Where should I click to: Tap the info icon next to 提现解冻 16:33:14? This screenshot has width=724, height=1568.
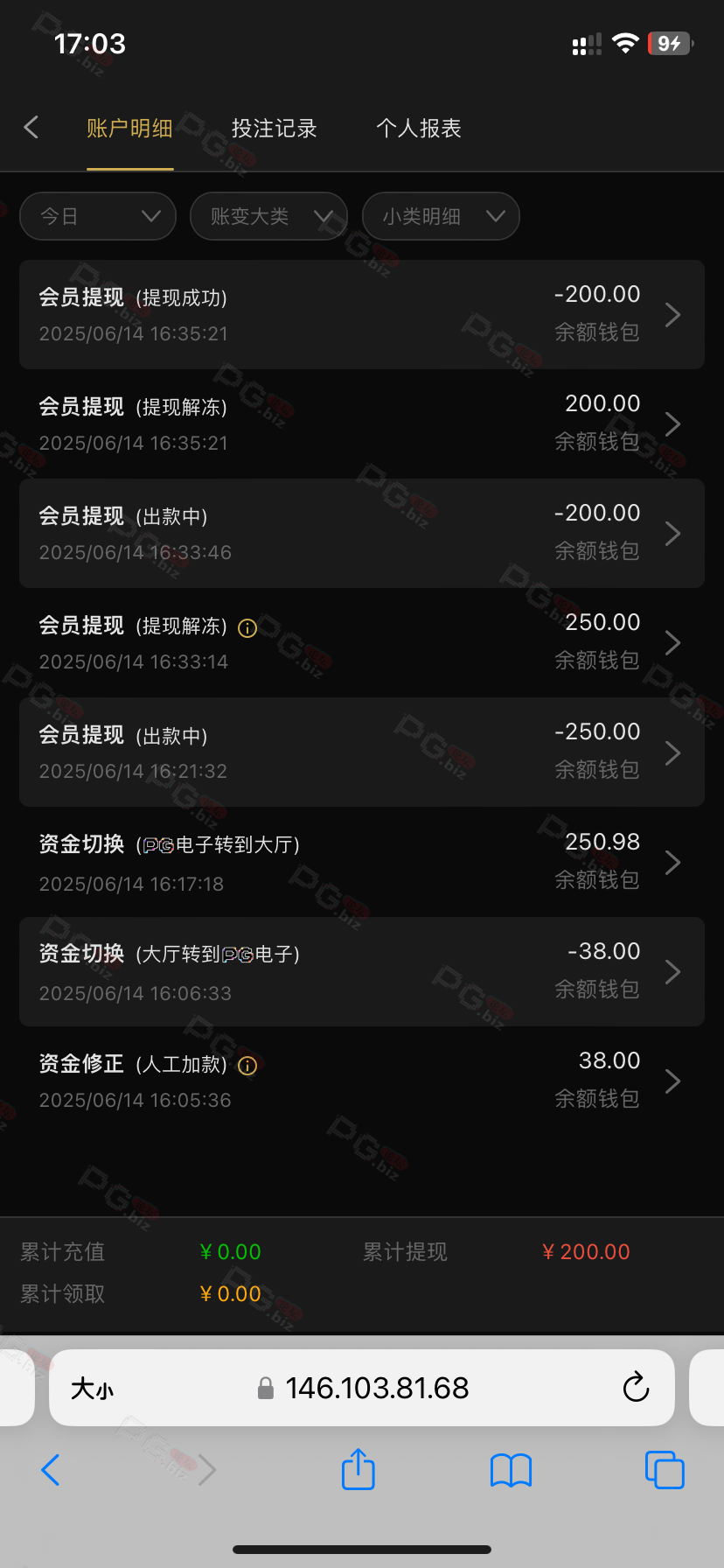247,628
